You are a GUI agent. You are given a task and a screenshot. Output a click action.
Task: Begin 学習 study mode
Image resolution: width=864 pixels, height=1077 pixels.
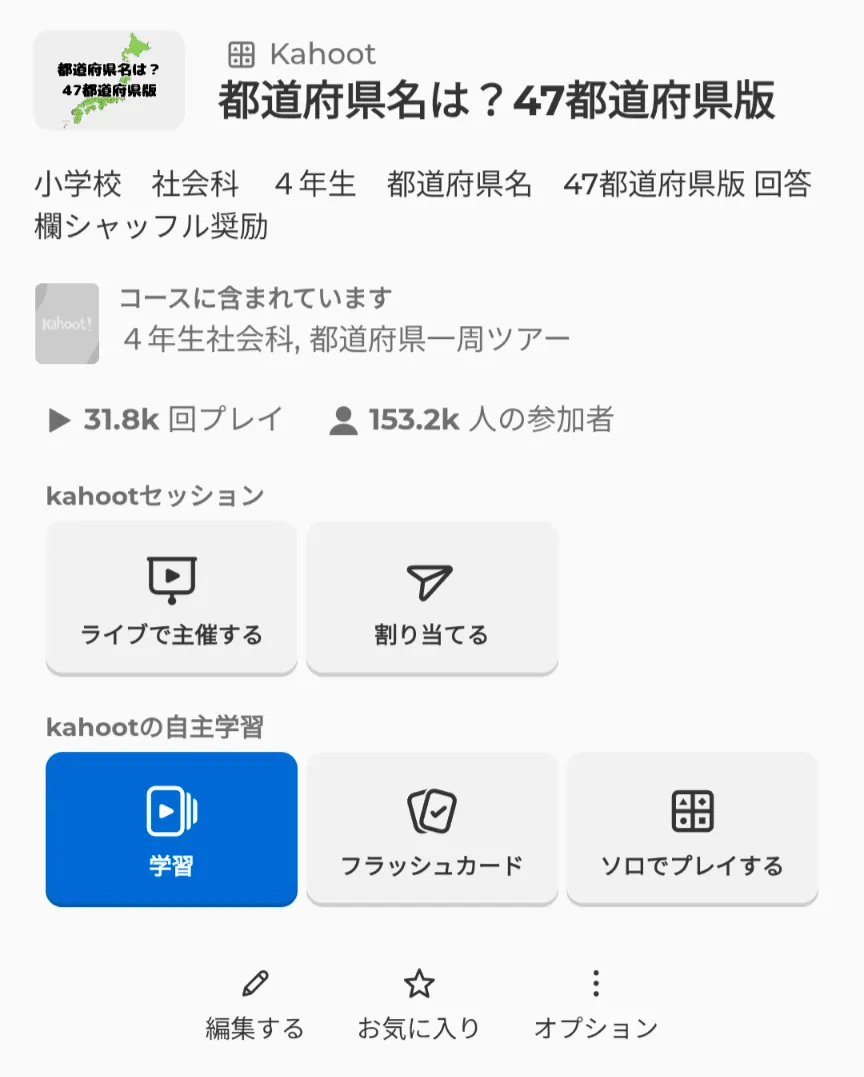(171, 829)
